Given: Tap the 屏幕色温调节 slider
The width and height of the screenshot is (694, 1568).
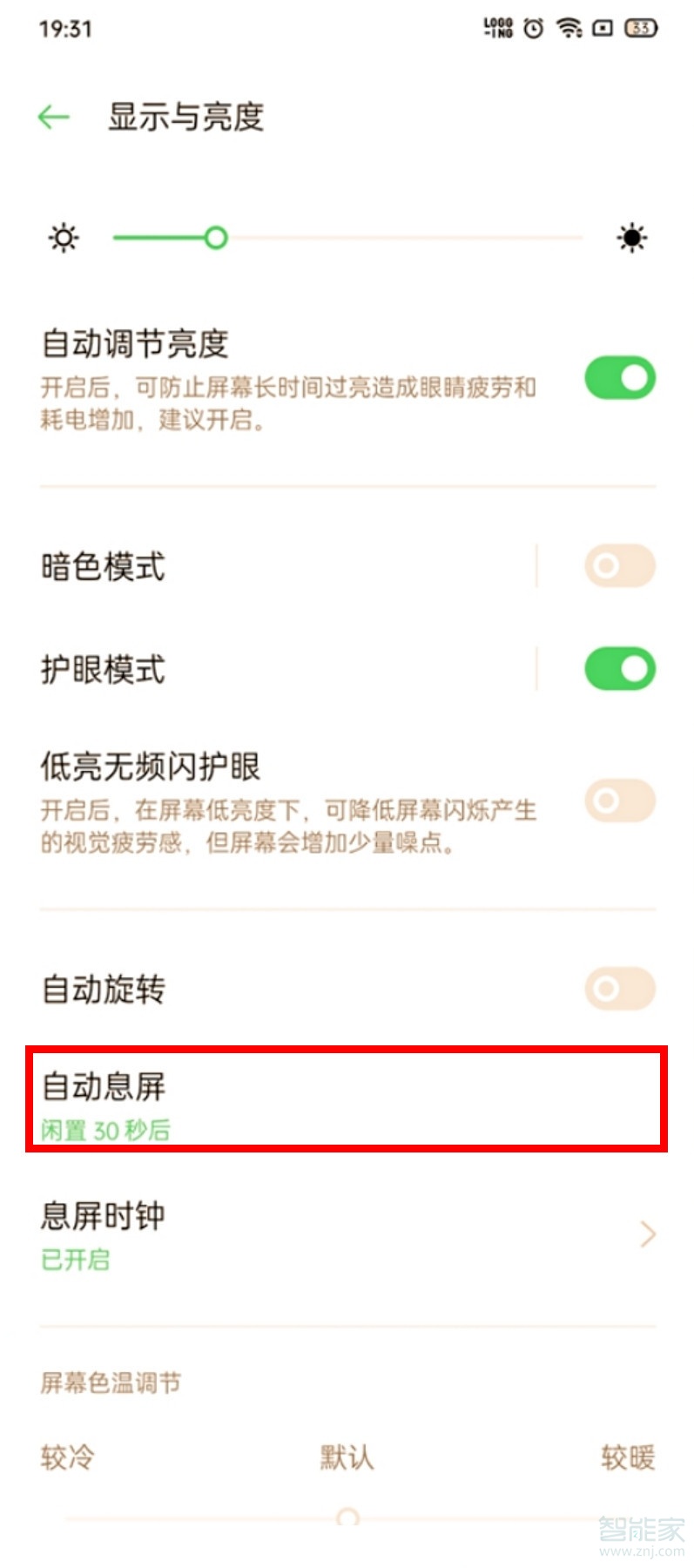Looking at the screenshot, I should [x=347, y=1517].
